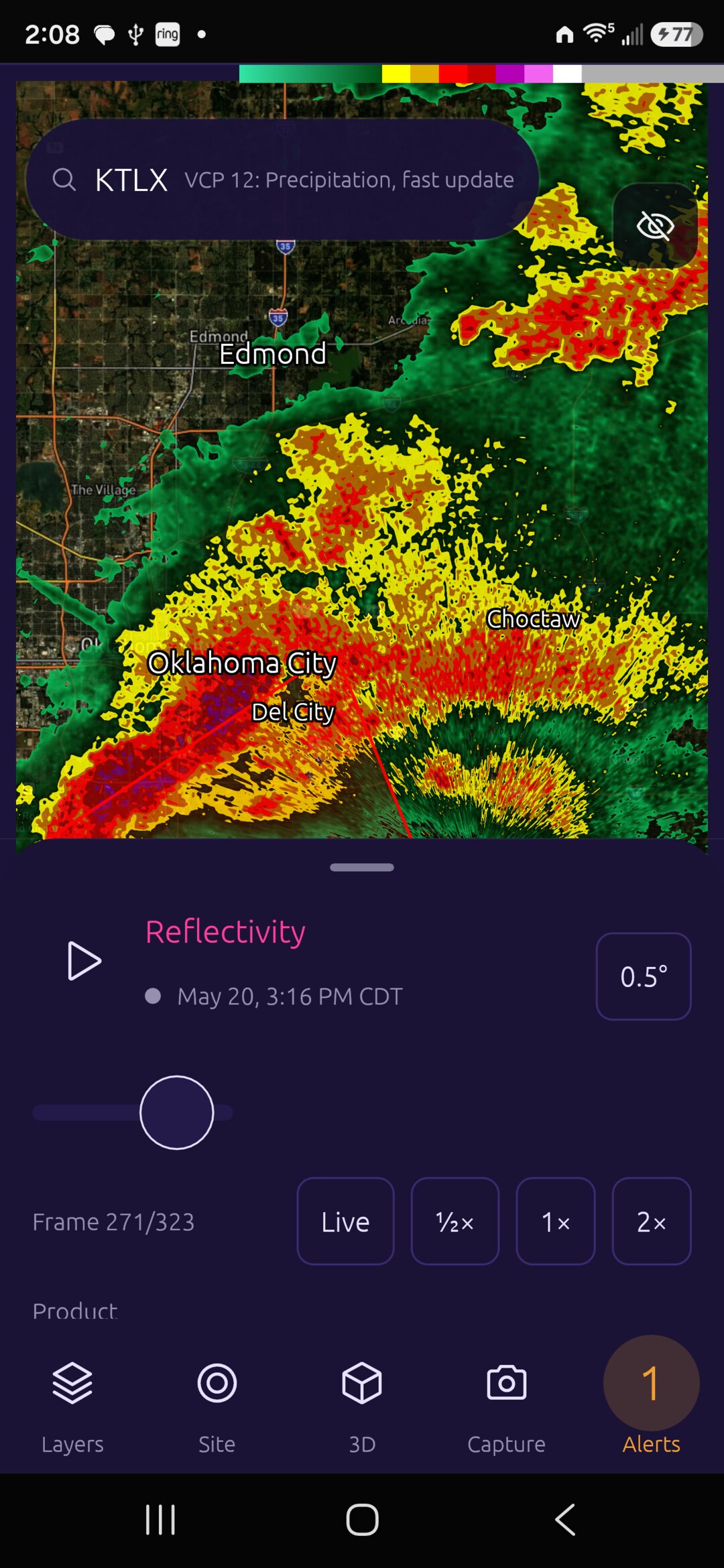Open recent apps from the navigation bar
This screenshot has width=724, height=1568.
[160, 1520]
